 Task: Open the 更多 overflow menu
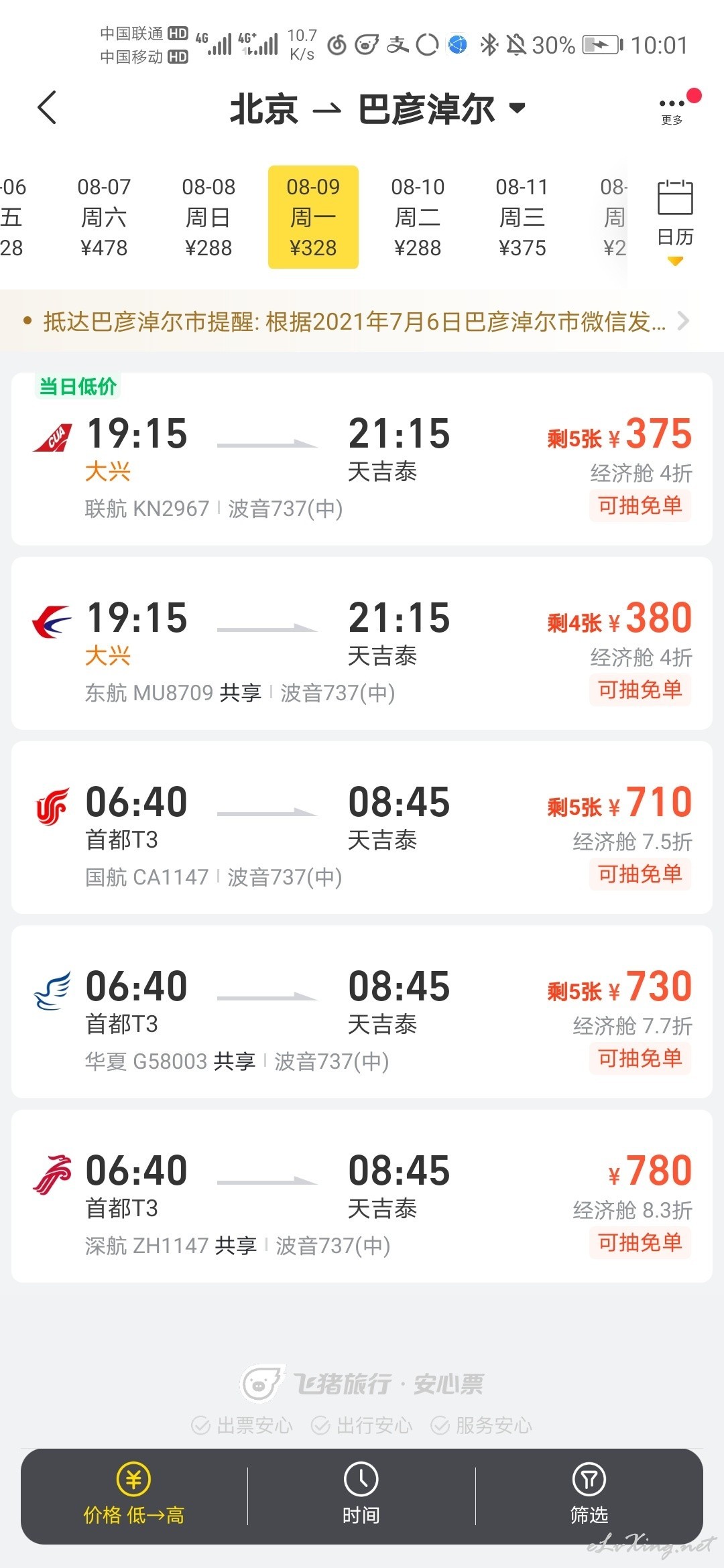pyautogui.click(x=672, y=109)
